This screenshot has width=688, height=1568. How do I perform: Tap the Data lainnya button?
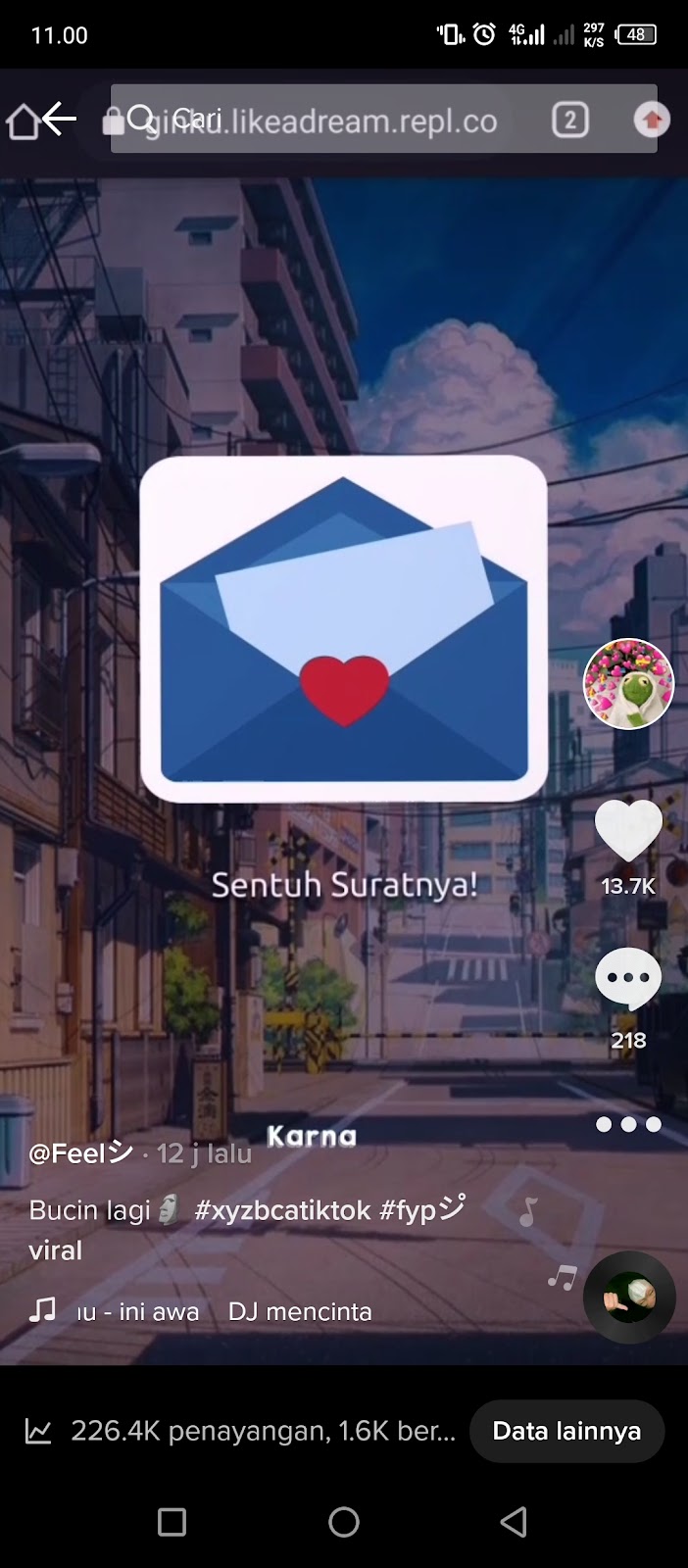[x=566, y=1431]
